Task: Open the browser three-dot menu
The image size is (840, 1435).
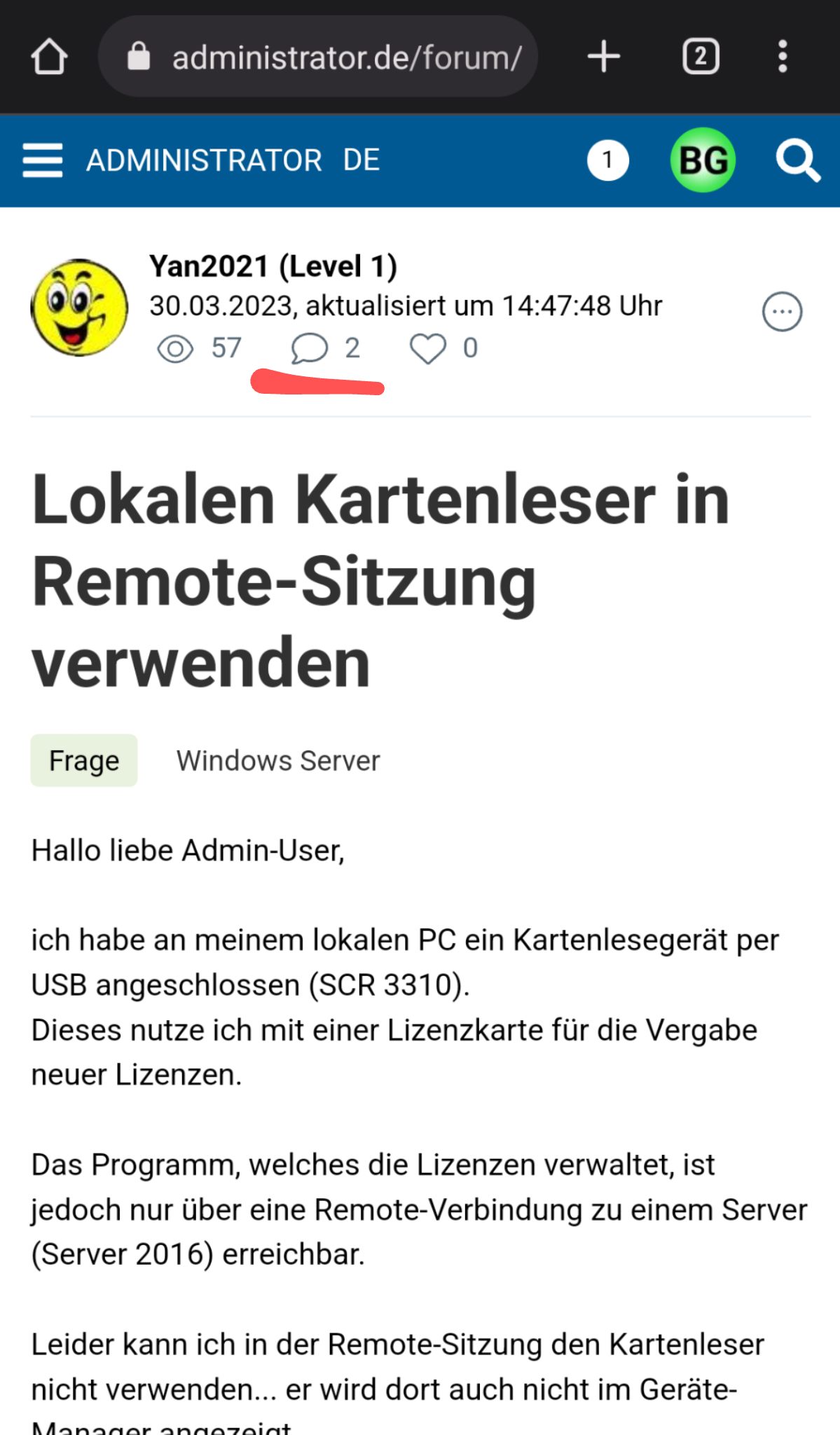Action: [783, 57]
